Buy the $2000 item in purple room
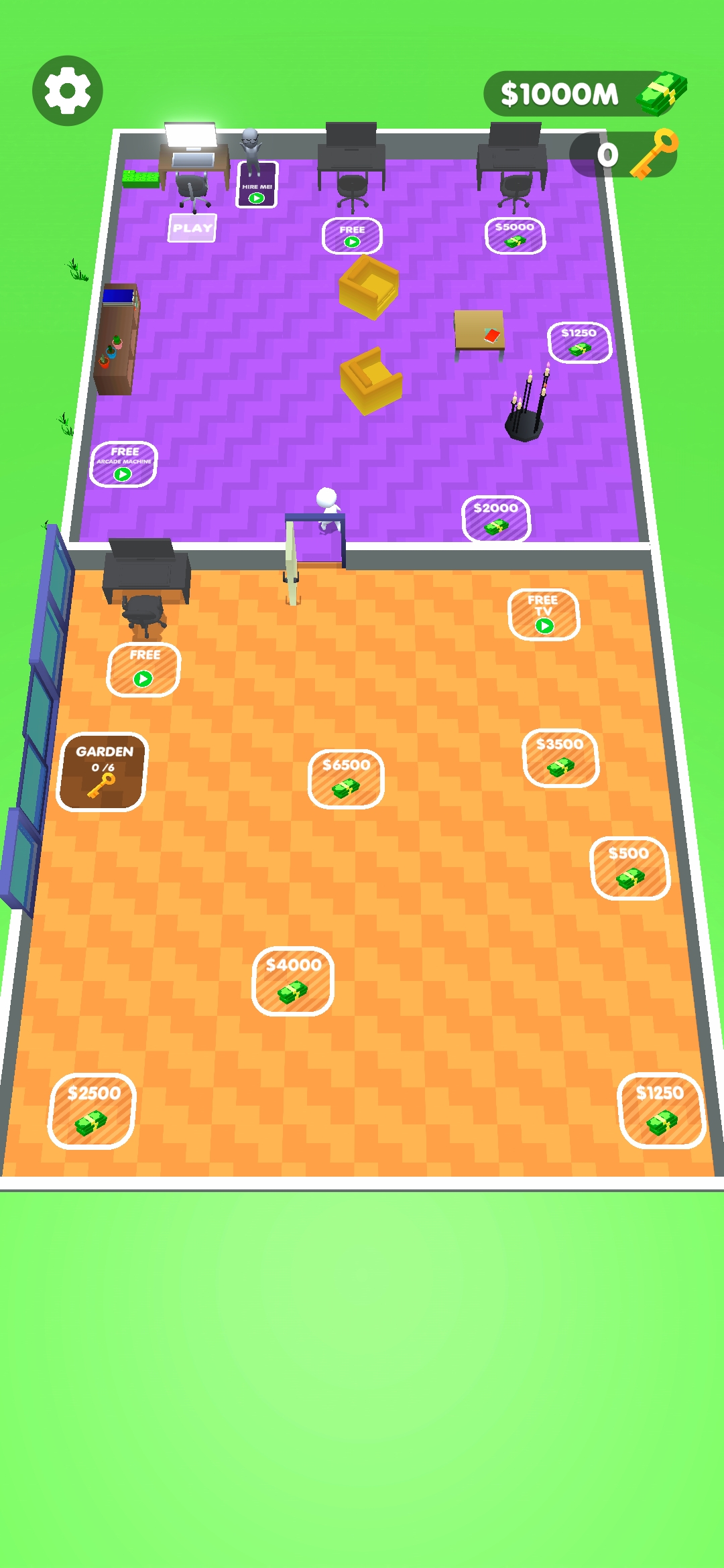 (496, 518)
